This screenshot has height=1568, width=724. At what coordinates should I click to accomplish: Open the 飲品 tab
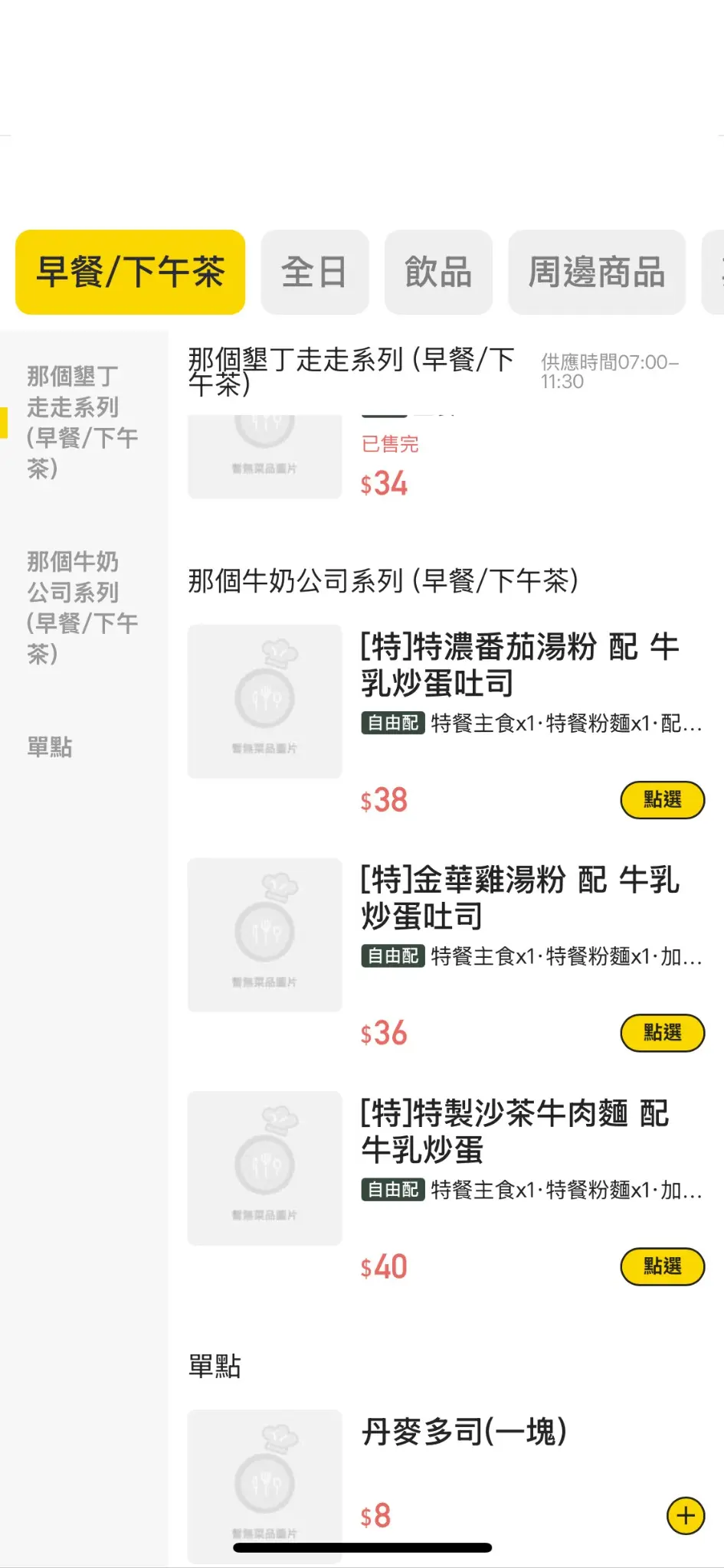point(438,272)
